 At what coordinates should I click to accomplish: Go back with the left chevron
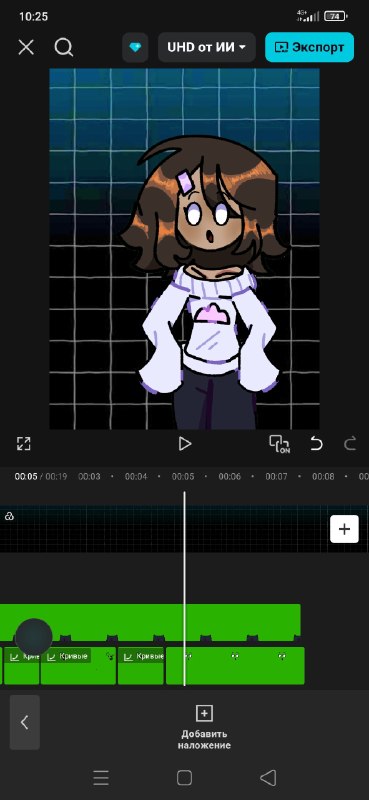(24, 722)
